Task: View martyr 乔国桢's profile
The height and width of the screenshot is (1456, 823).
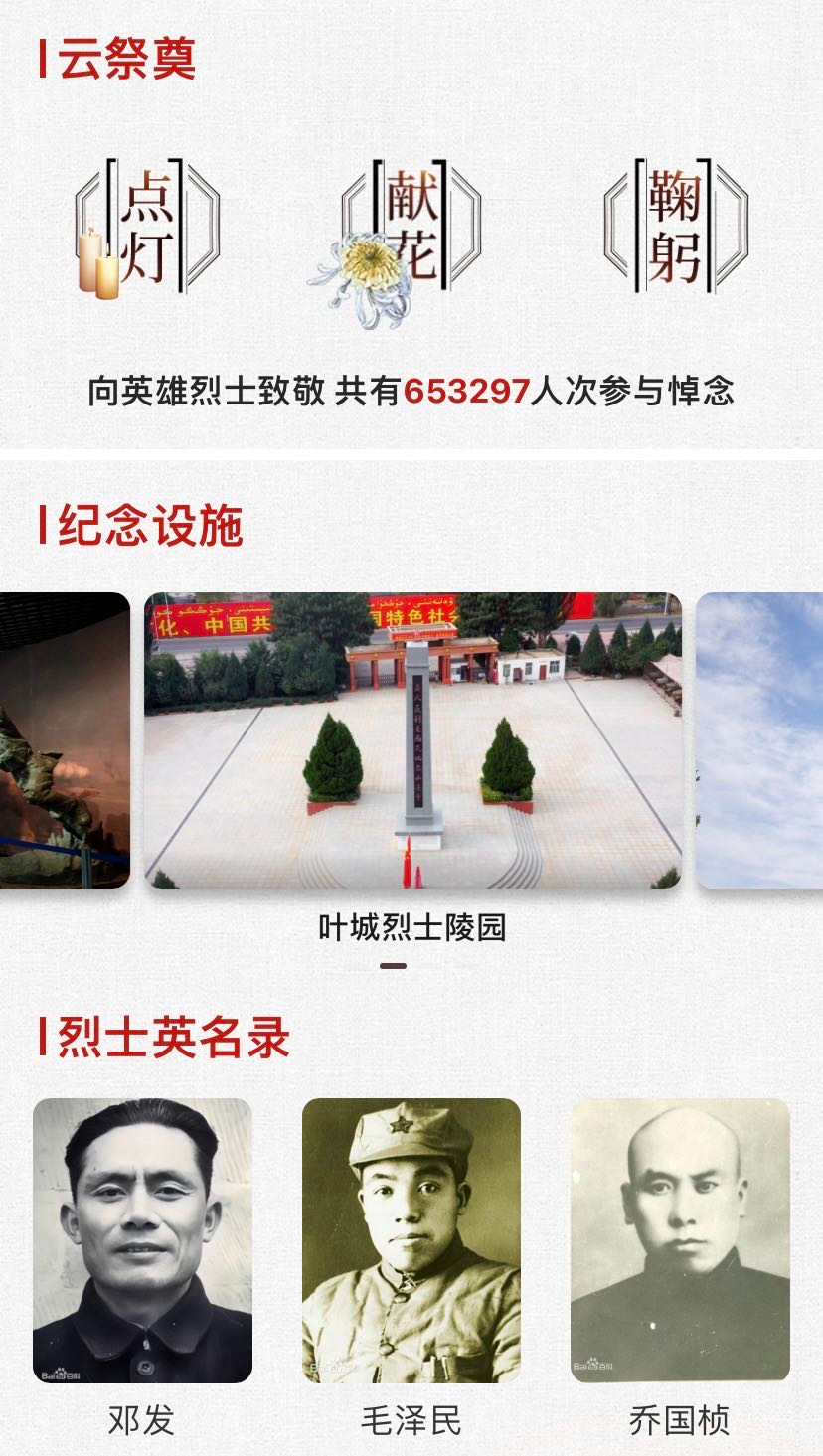Action: (680, 1240)
